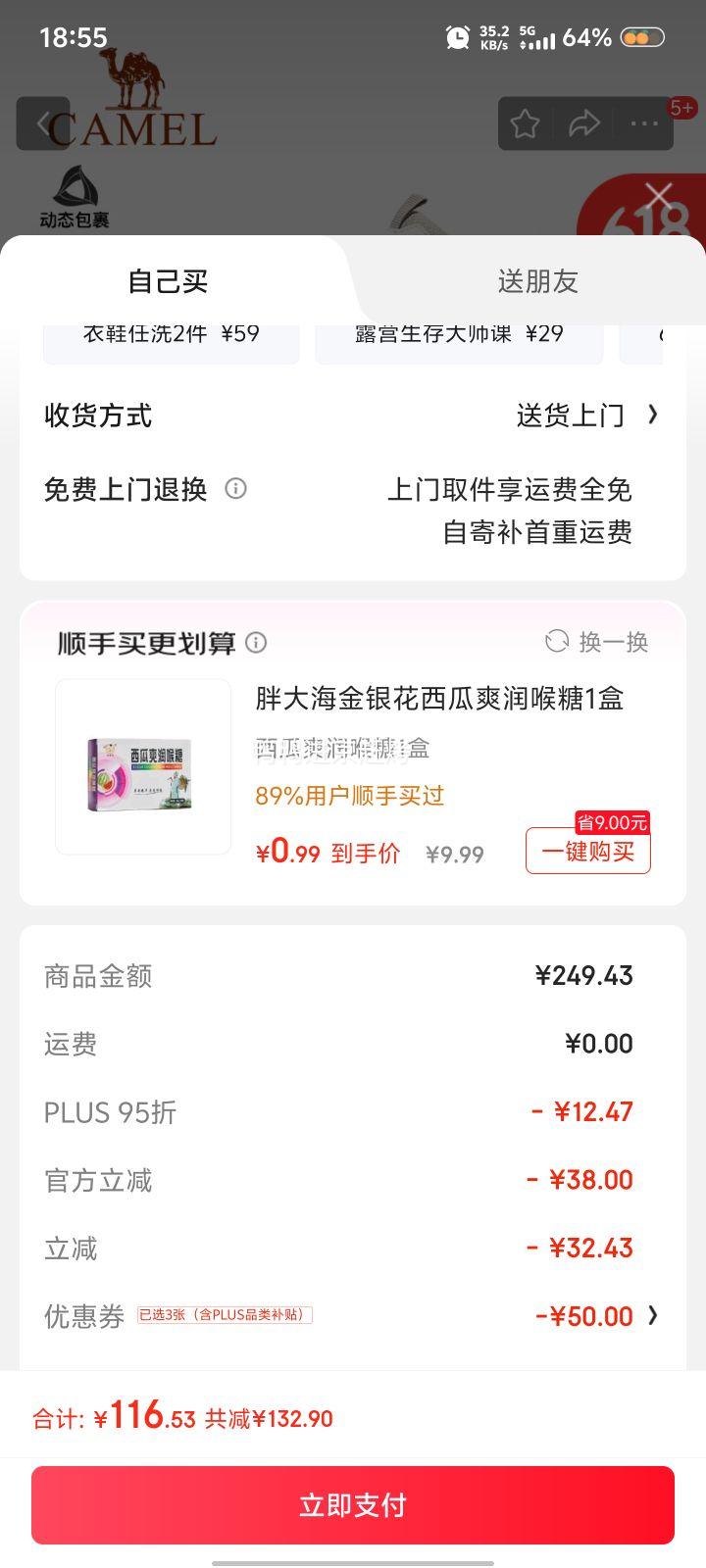Tap 立即支付 to pay now
This screenshot has width=706, height=1568.
353,1504
